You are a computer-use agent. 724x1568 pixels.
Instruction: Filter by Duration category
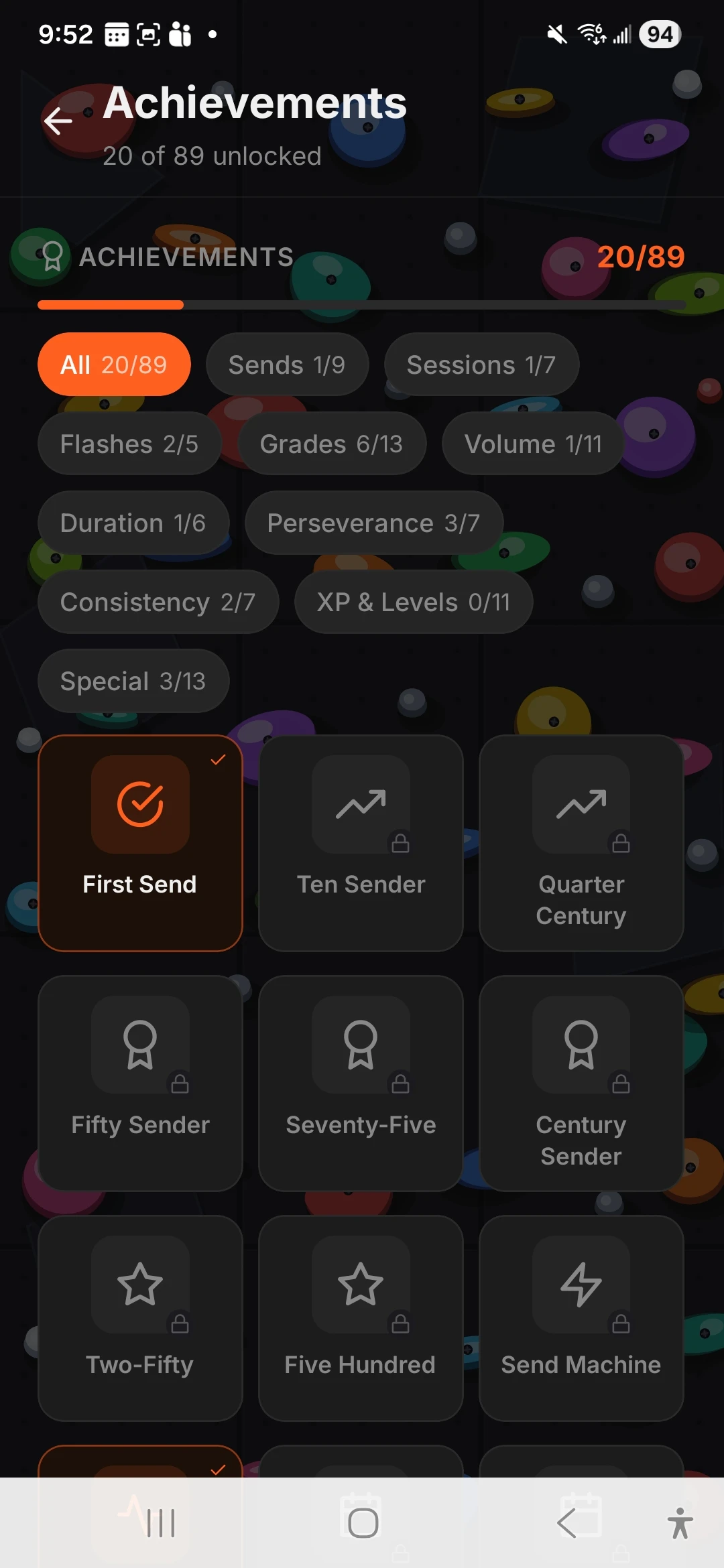[133, 523]
